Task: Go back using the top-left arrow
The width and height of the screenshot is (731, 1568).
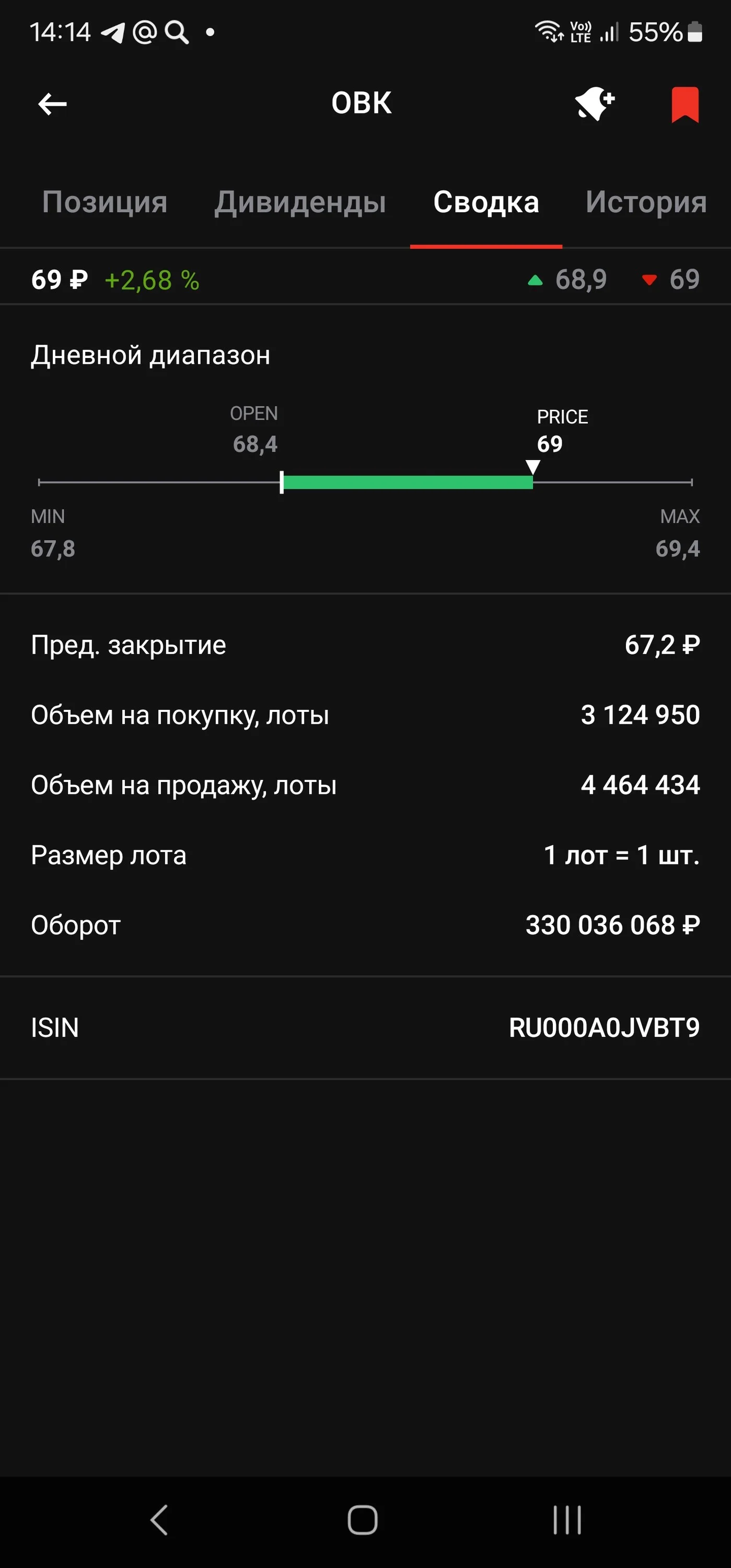Action: coord(52,104)
